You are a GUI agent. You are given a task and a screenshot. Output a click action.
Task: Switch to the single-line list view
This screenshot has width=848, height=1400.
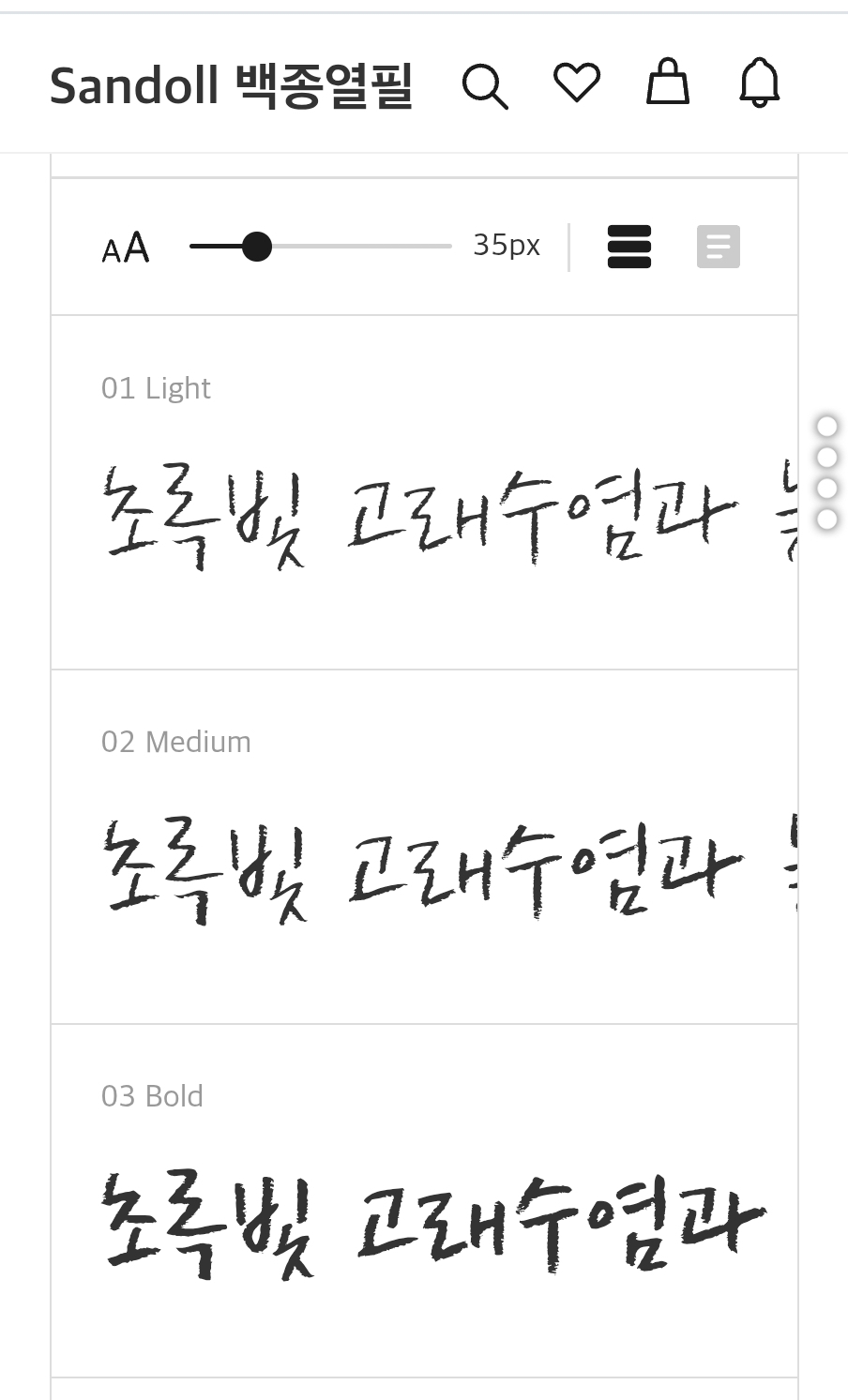tap(628, 247)
